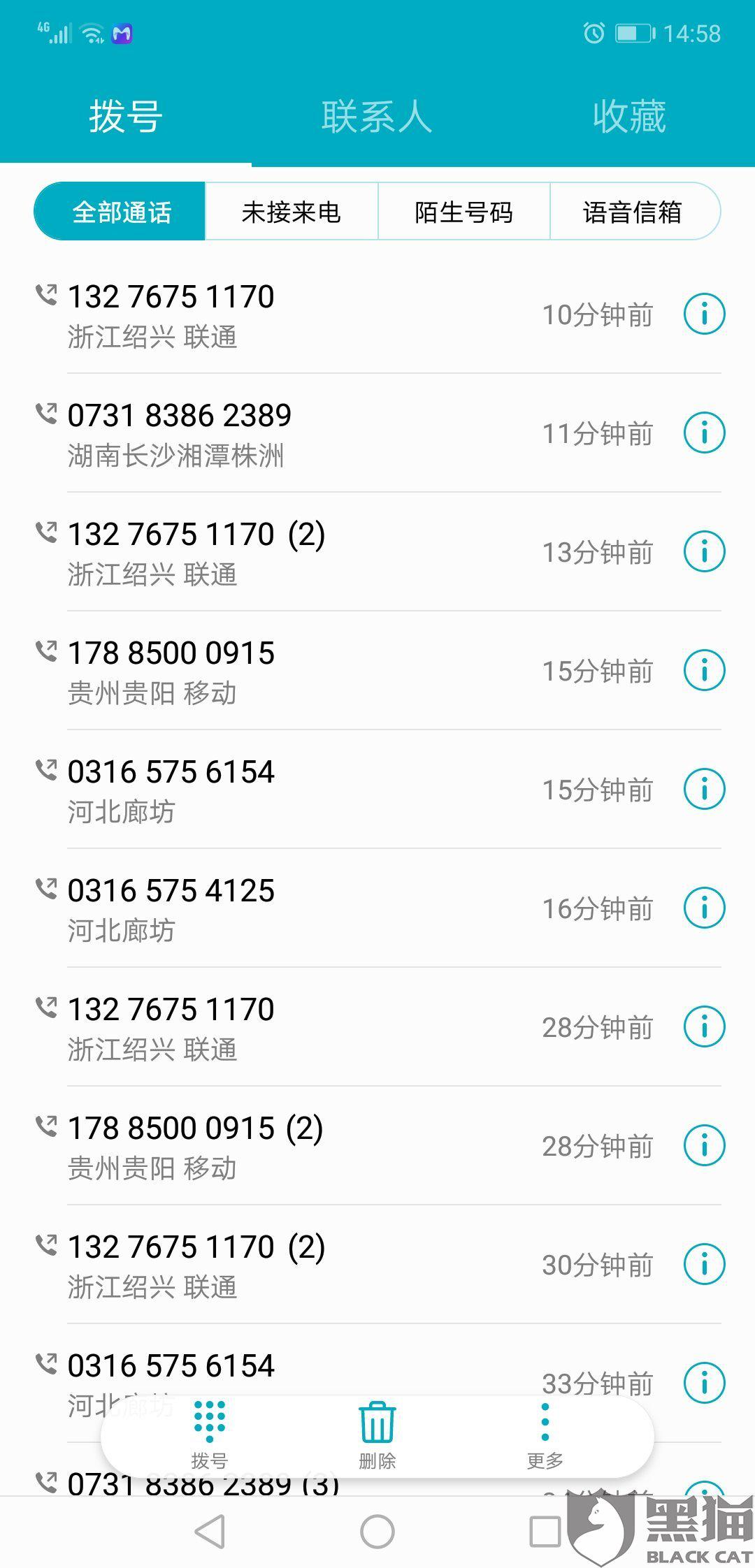
Task: Go back using the system back button
Action: (210, 1532)
